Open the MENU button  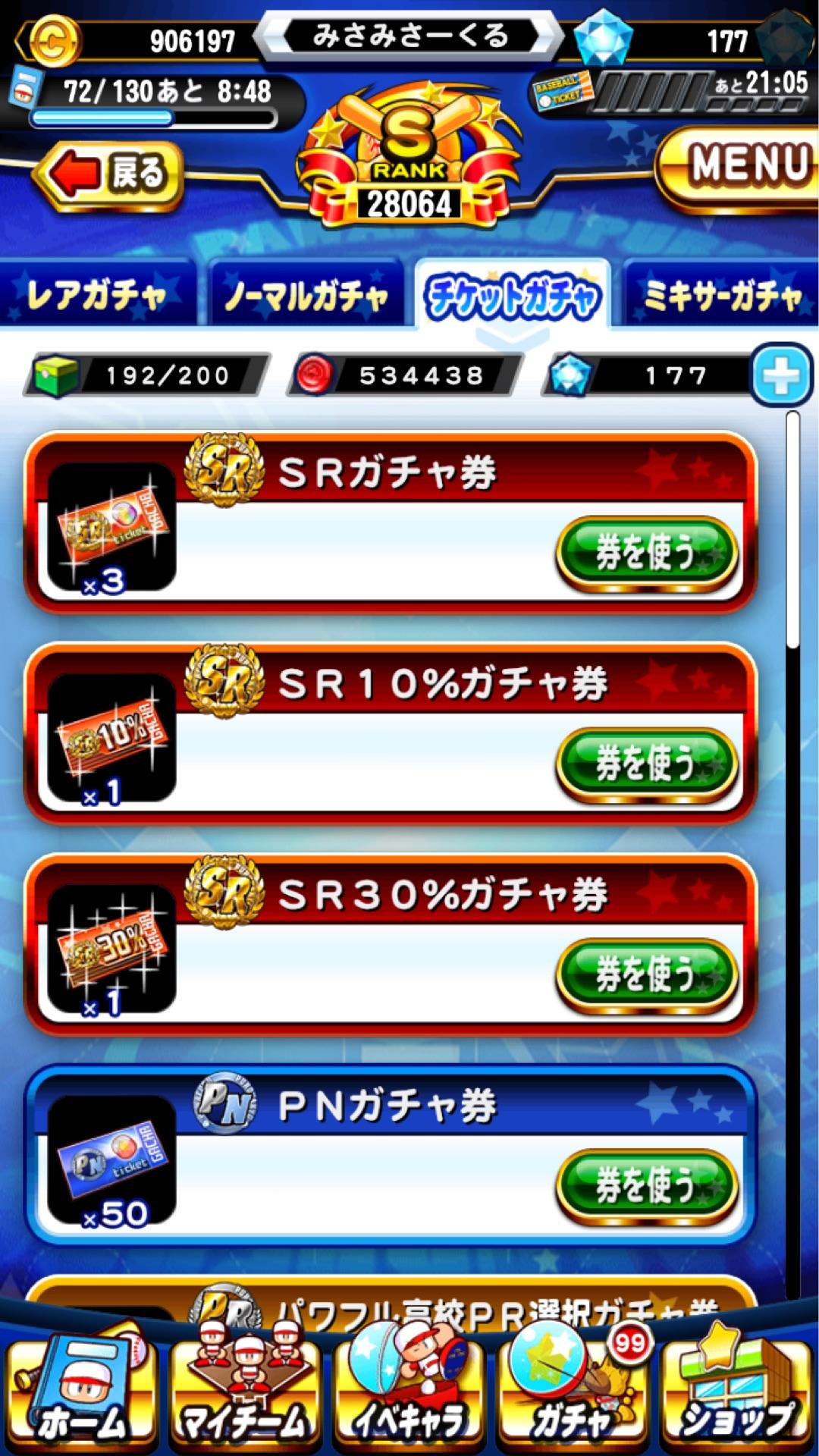(x=739, y=165)
